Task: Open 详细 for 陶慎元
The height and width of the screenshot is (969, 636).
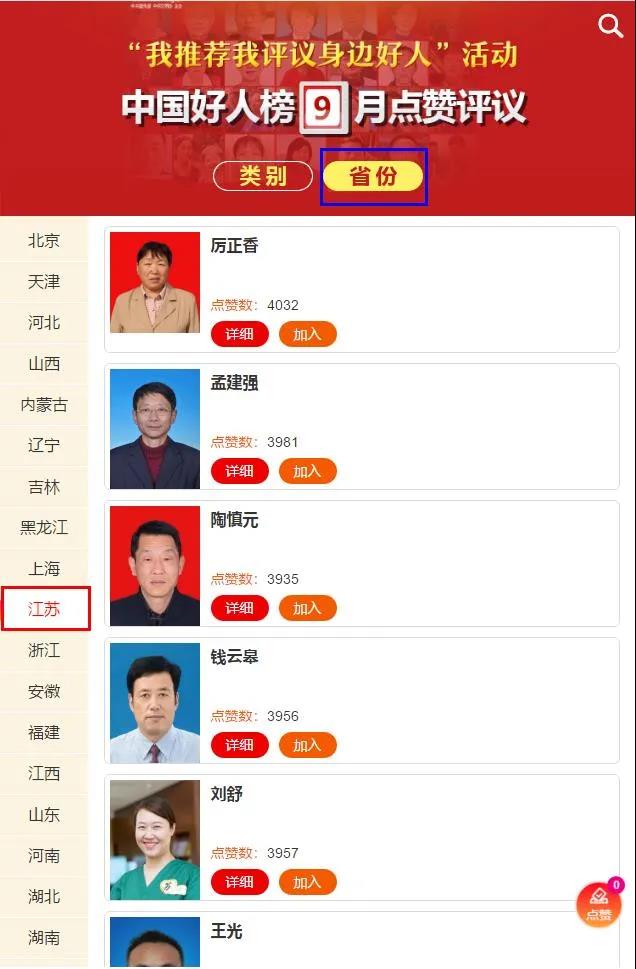Action: 239,608
